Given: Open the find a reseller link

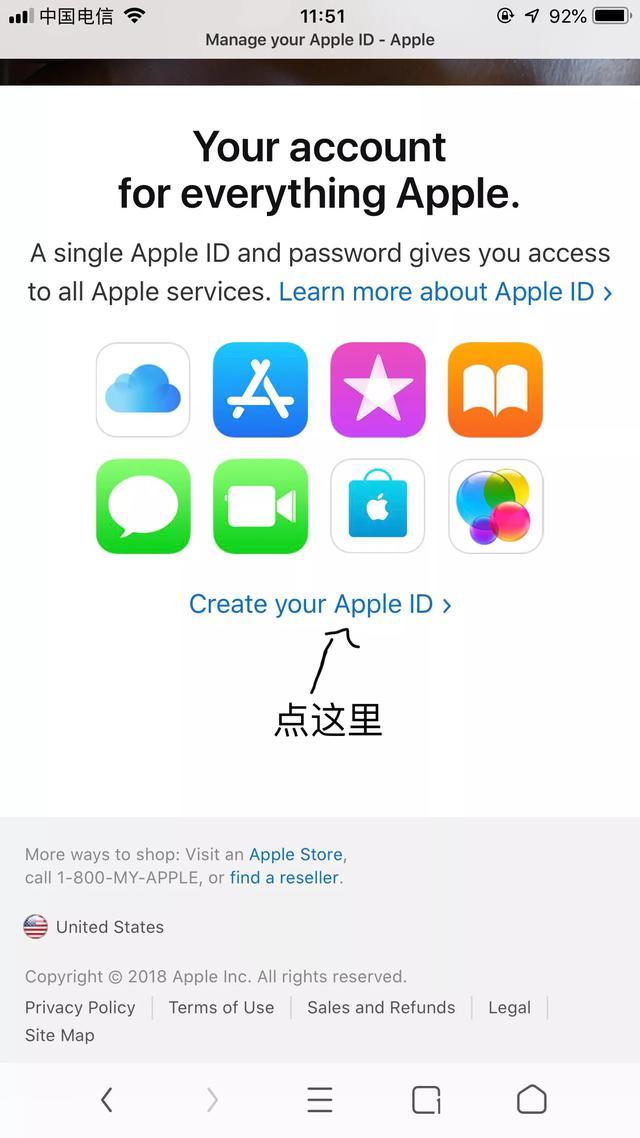Looking at the screenshot, I should (x=285, y=878).
